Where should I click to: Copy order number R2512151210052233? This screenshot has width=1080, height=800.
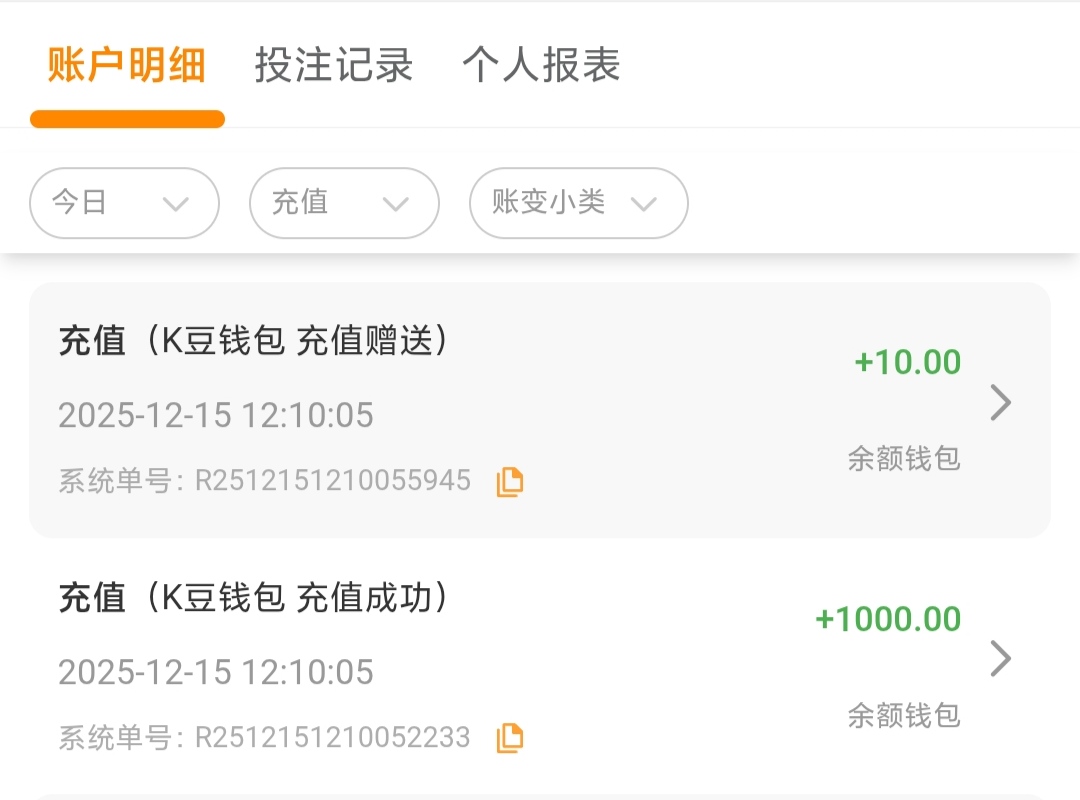[510, 739]
